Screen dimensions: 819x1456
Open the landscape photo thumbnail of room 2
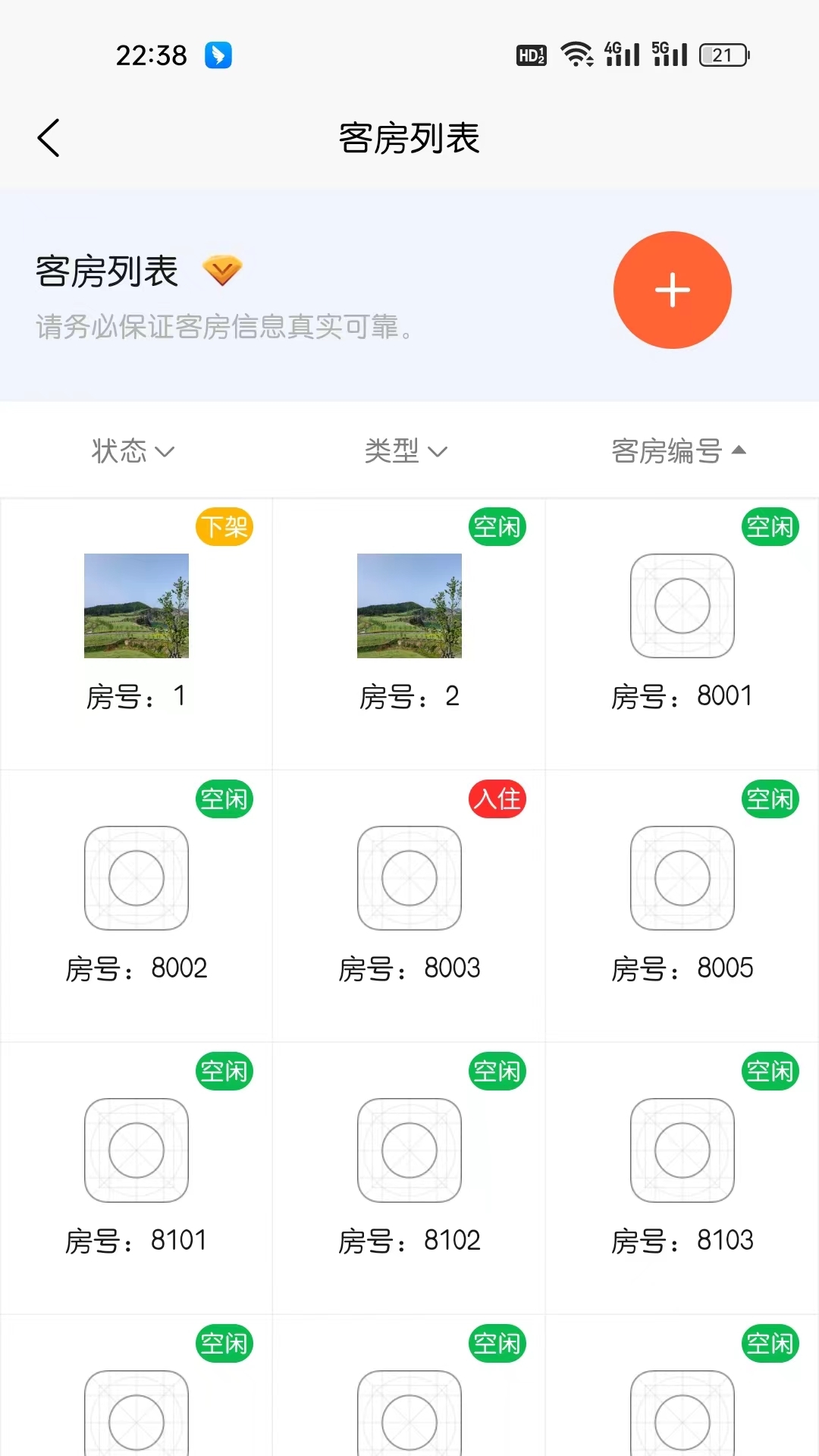pos(409,607)
